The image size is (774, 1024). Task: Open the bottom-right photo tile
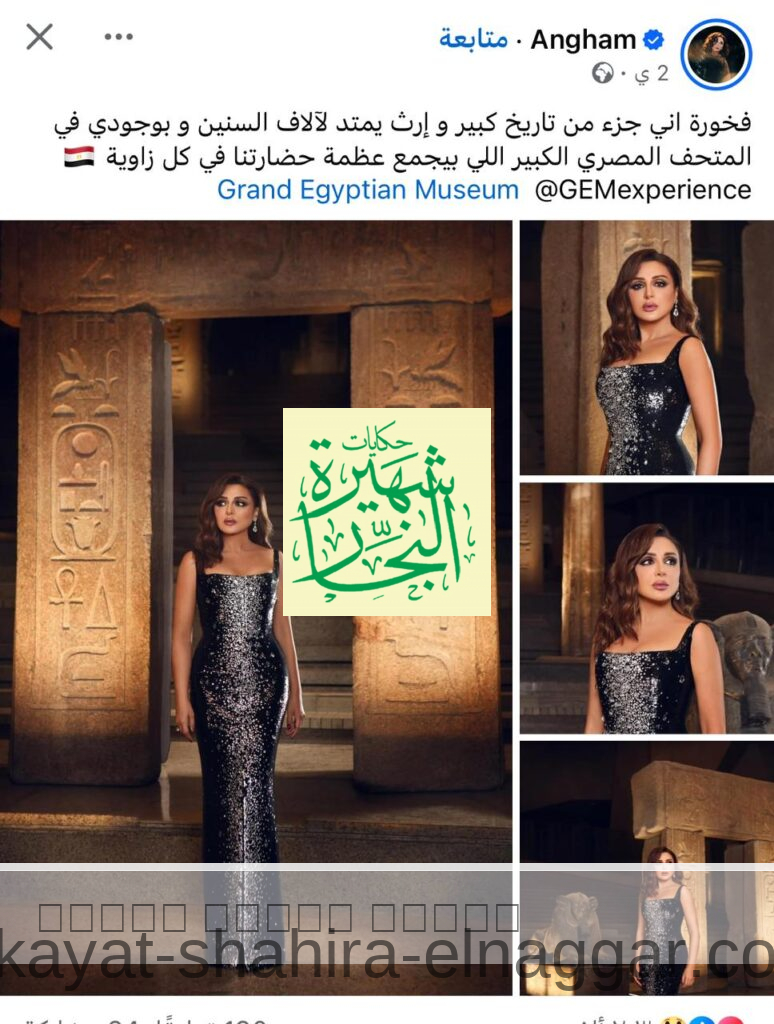point(646,866)
